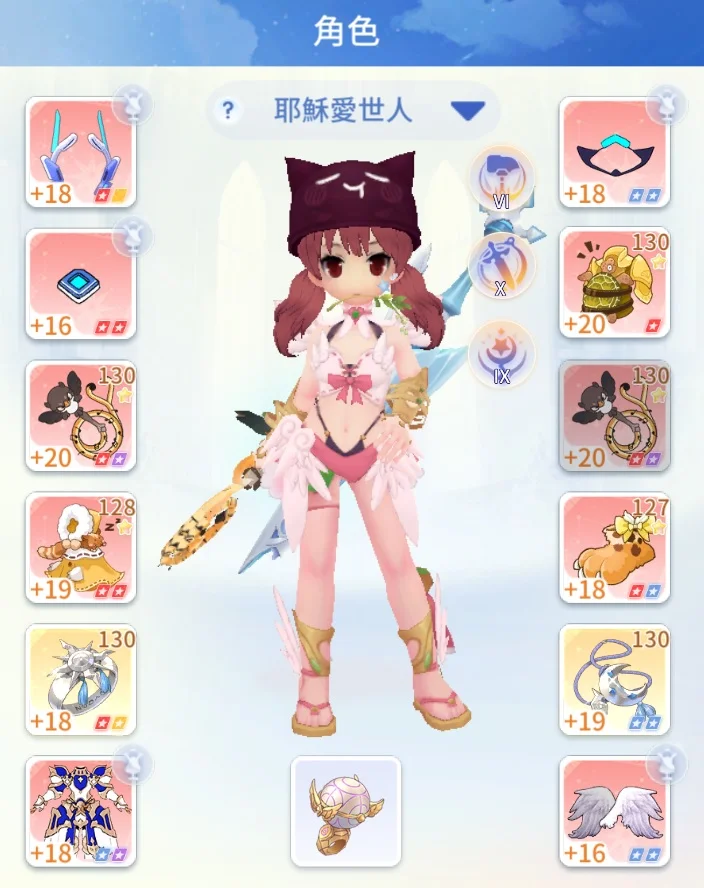Open the +20 golden turtle shell item
The height and width of the screenshot is (888, 704).
[x=614, y=284]
